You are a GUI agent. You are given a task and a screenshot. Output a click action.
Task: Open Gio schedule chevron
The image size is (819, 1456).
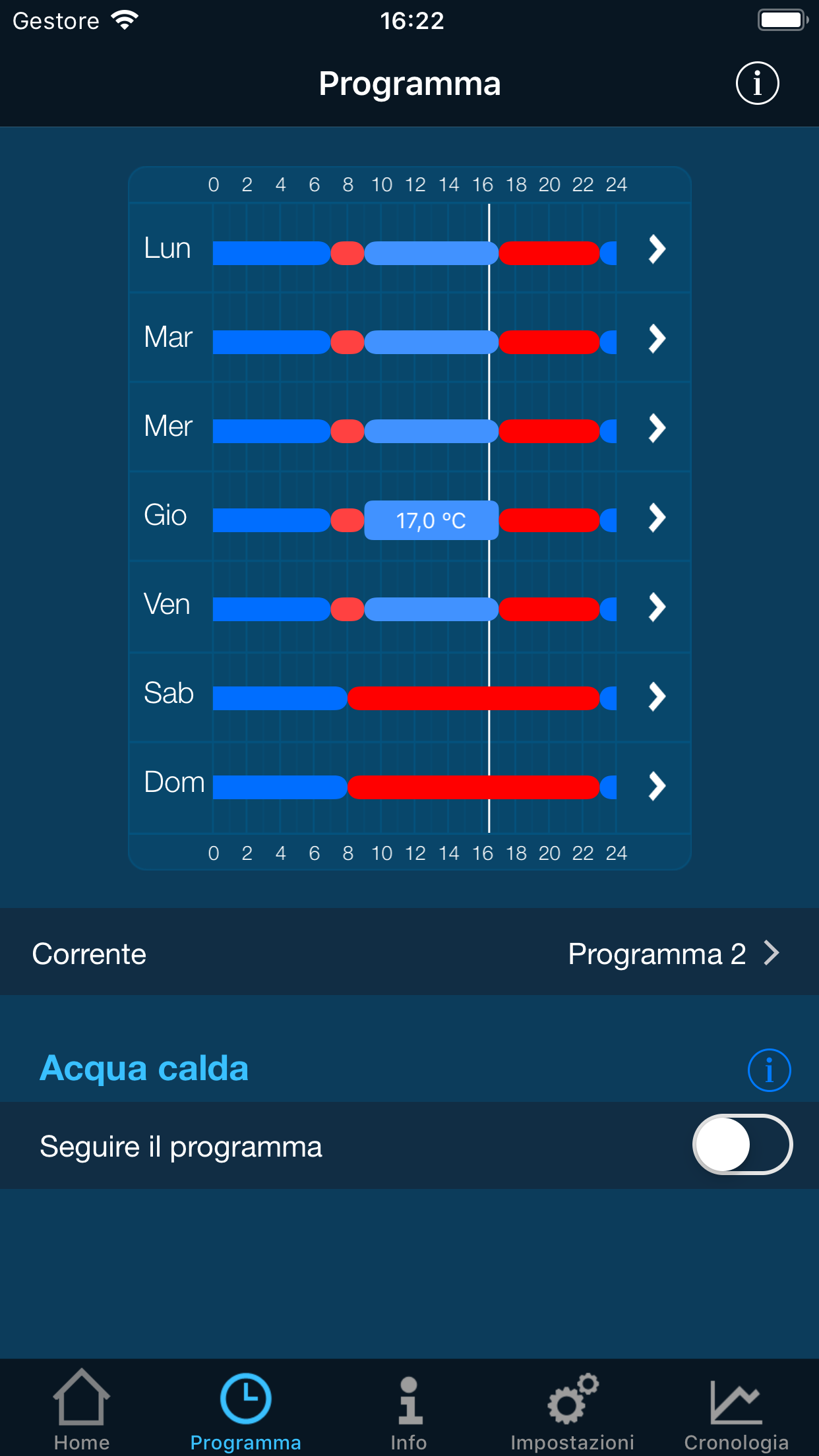tap(657, 518)
